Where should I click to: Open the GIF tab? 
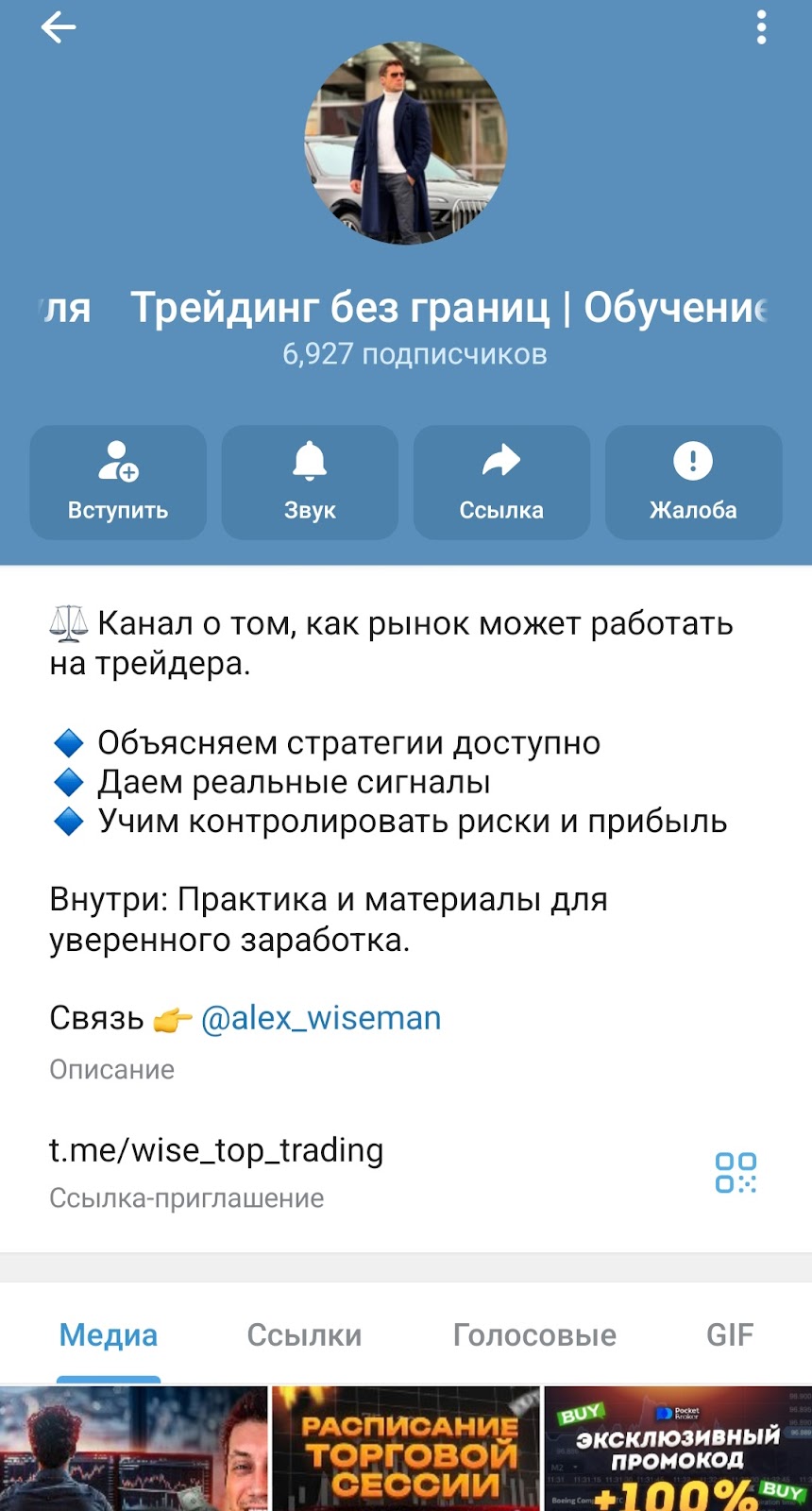(728, 1334)
